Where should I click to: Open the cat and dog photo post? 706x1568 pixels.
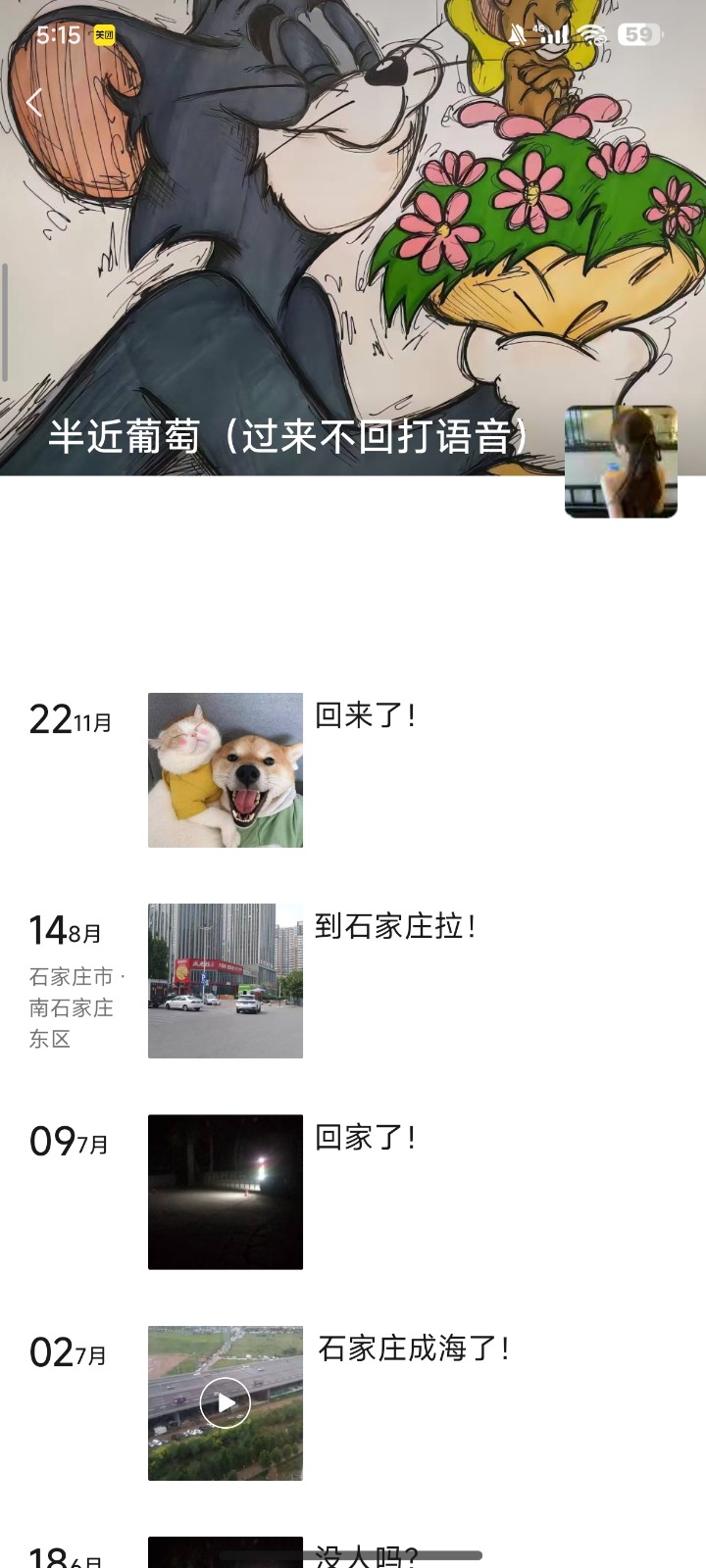(x=226, y=770)
